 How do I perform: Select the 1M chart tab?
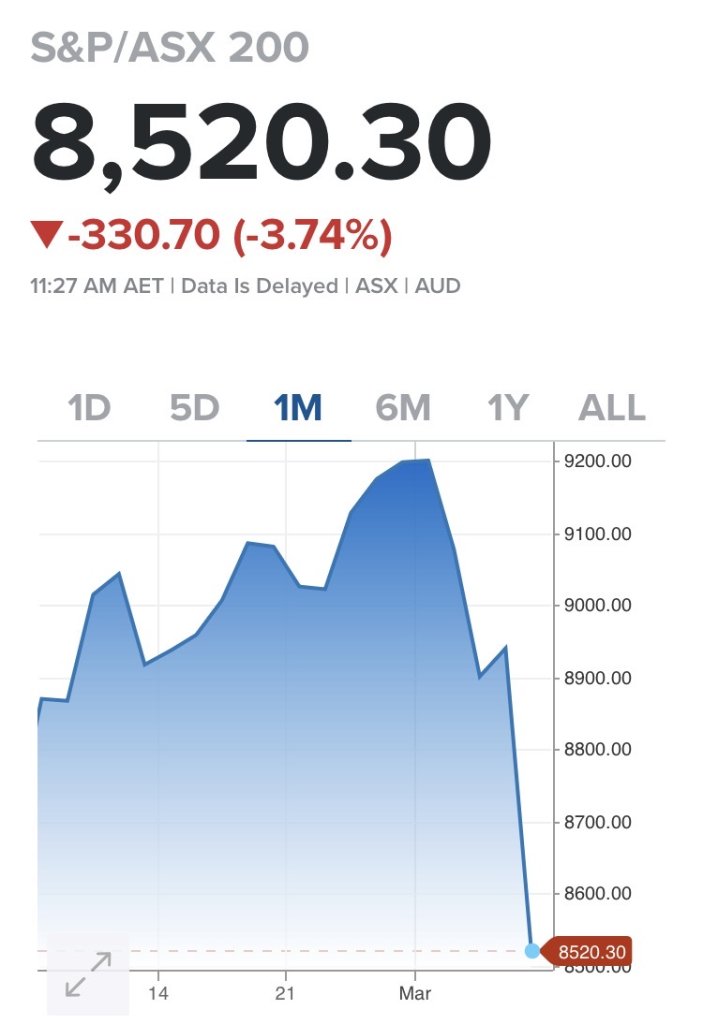pyautogui.click(x=298, y=409)
